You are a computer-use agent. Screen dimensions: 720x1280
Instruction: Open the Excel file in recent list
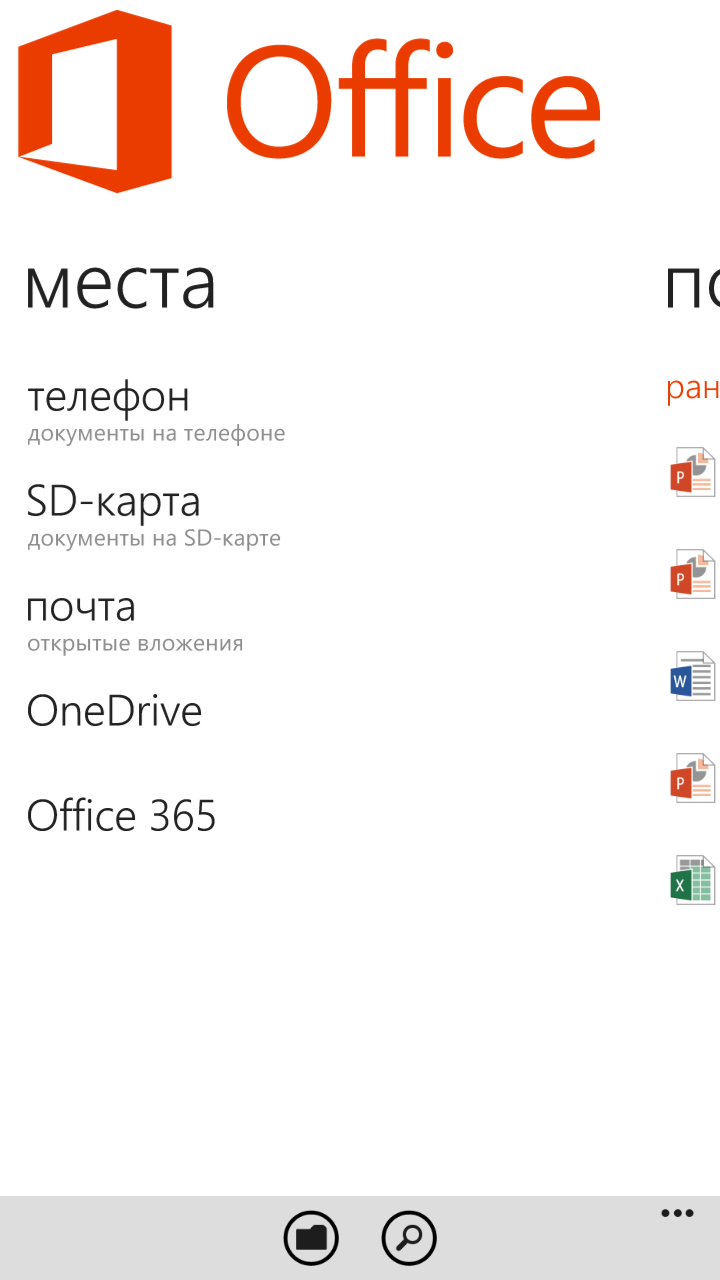click(693, 880)
